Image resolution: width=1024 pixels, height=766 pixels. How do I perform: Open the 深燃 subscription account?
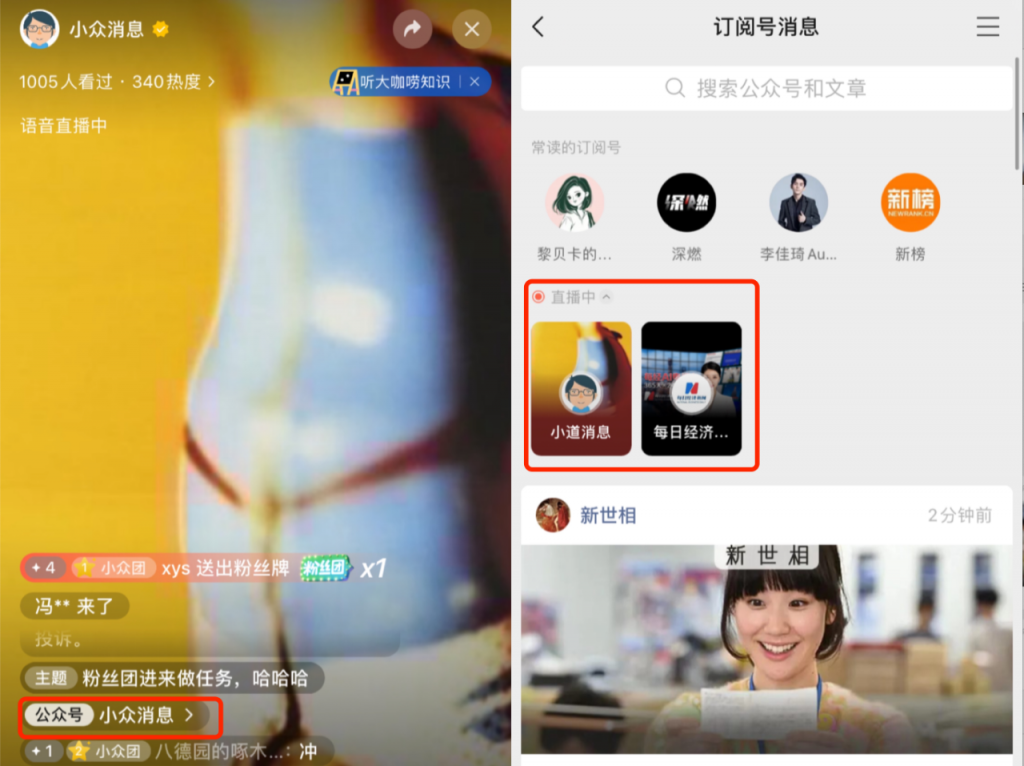pos(686,203)
